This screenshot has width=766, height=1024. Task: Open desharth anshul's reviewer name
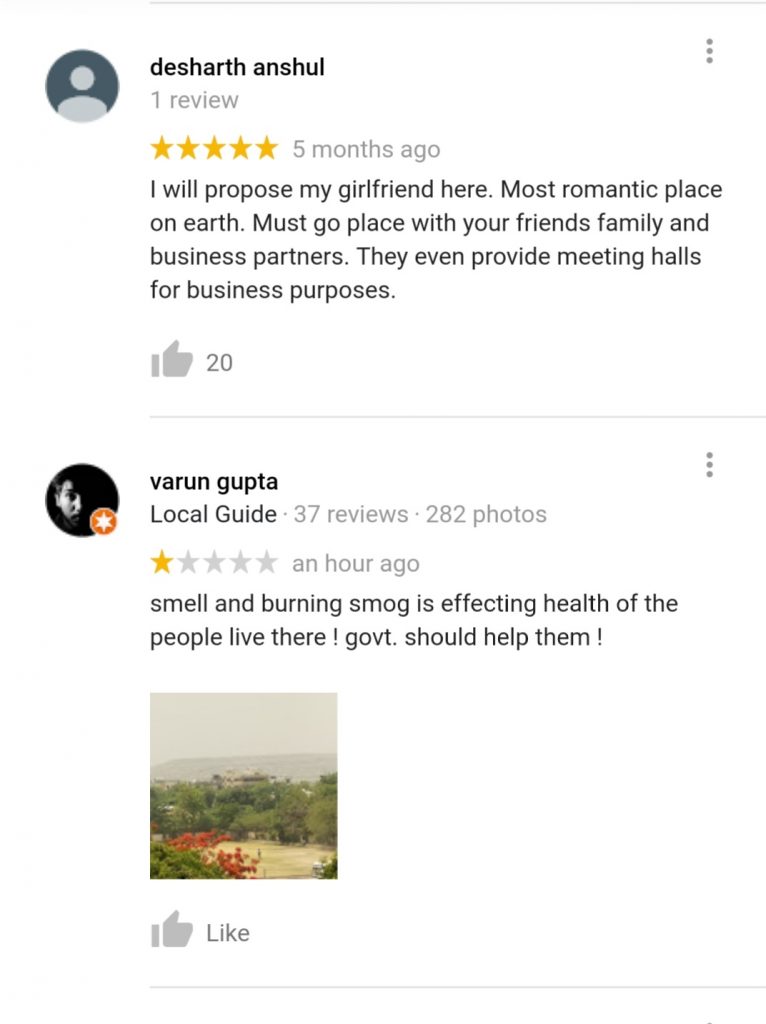tap(237, 67)
